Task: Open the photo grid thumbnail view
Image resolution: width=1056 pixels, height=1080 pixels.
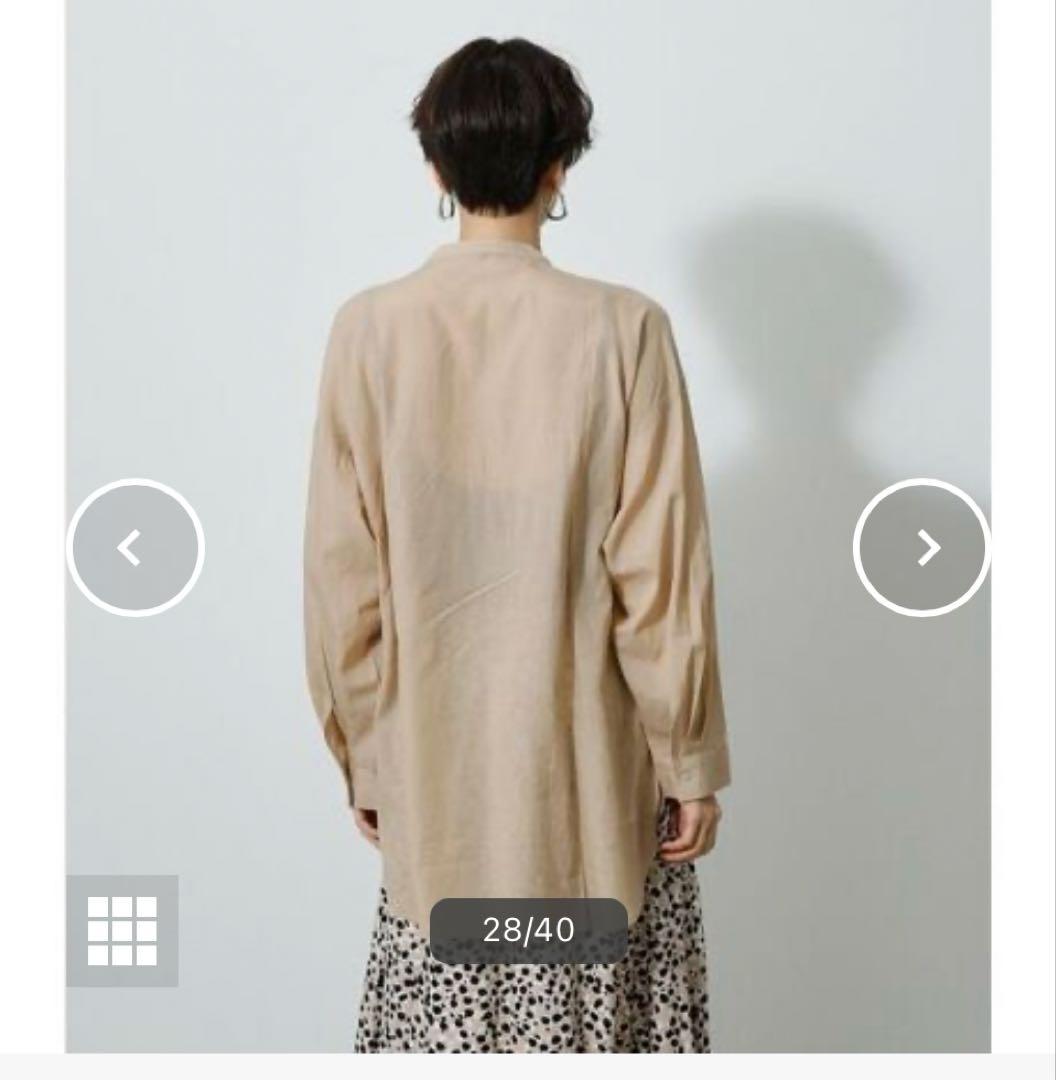Action: pyautogui.click(x=122, y=931)
